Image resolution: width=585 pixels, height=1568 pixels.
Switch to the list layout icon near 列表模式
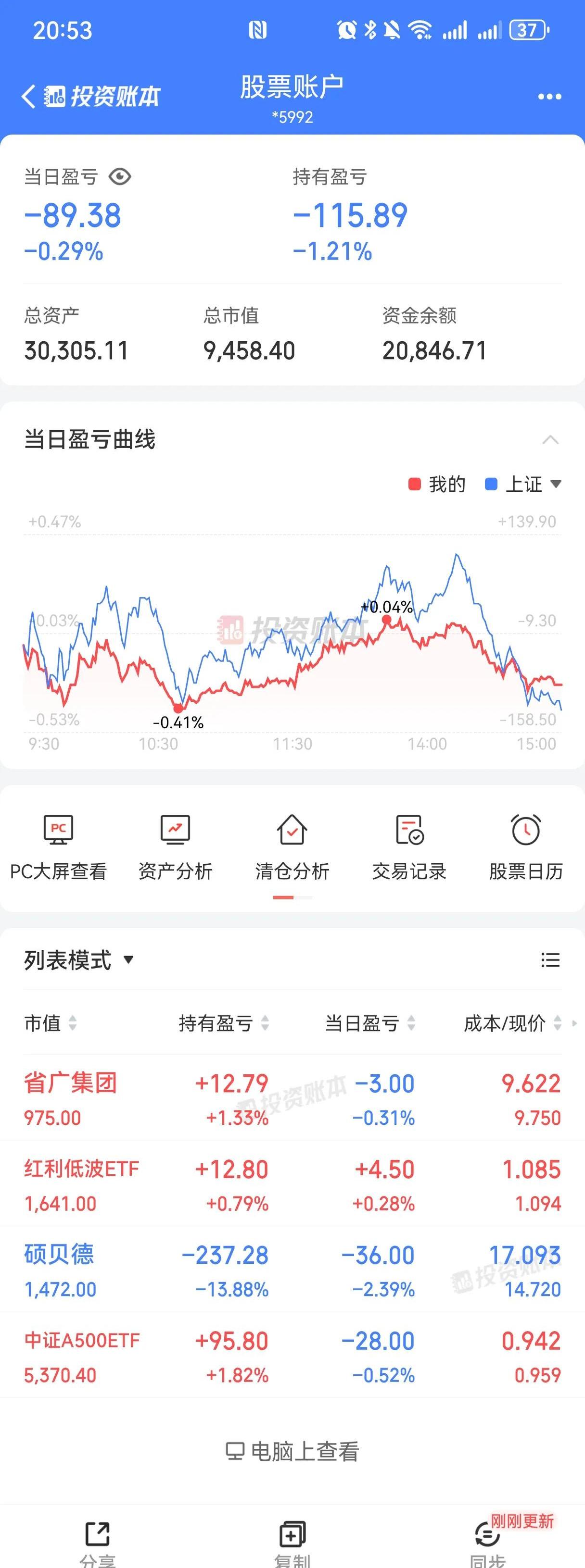[550, 960]
